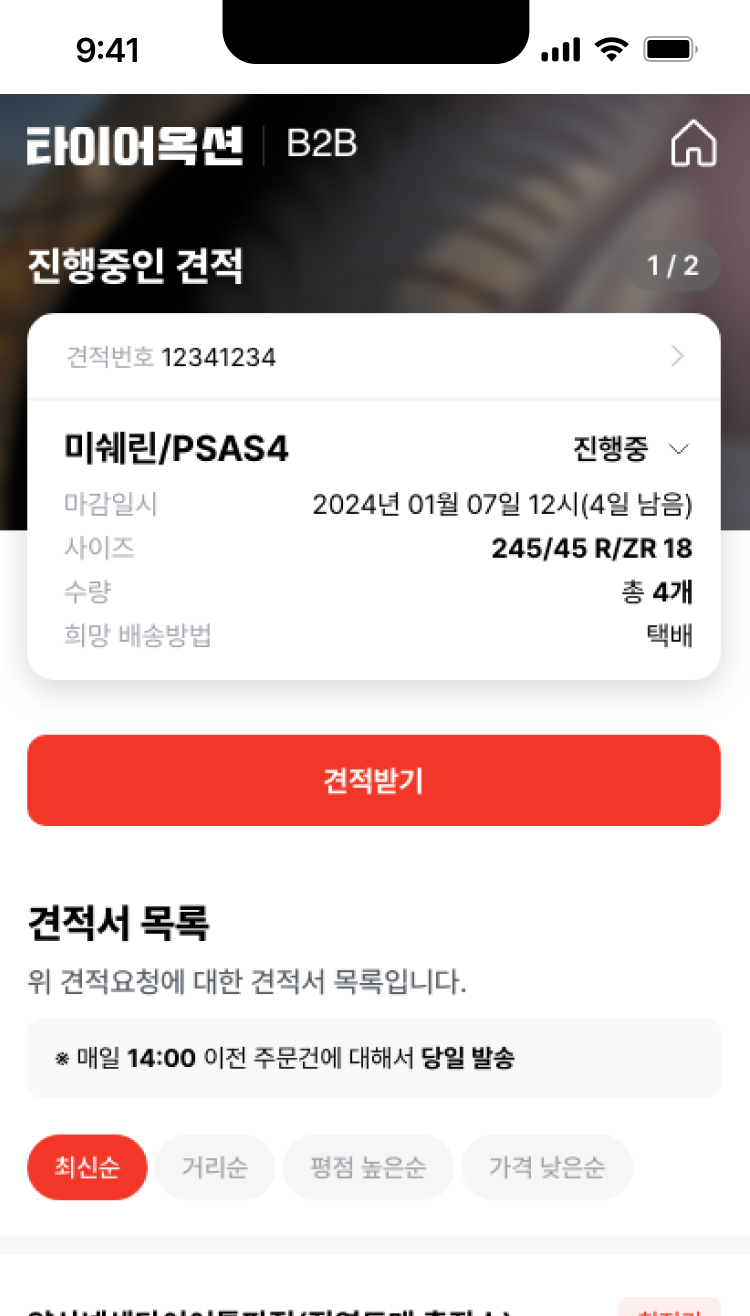Go to home via house icon
Image resolution: width=750 pixels, height=1316 pixels.
tap(693, 144)
